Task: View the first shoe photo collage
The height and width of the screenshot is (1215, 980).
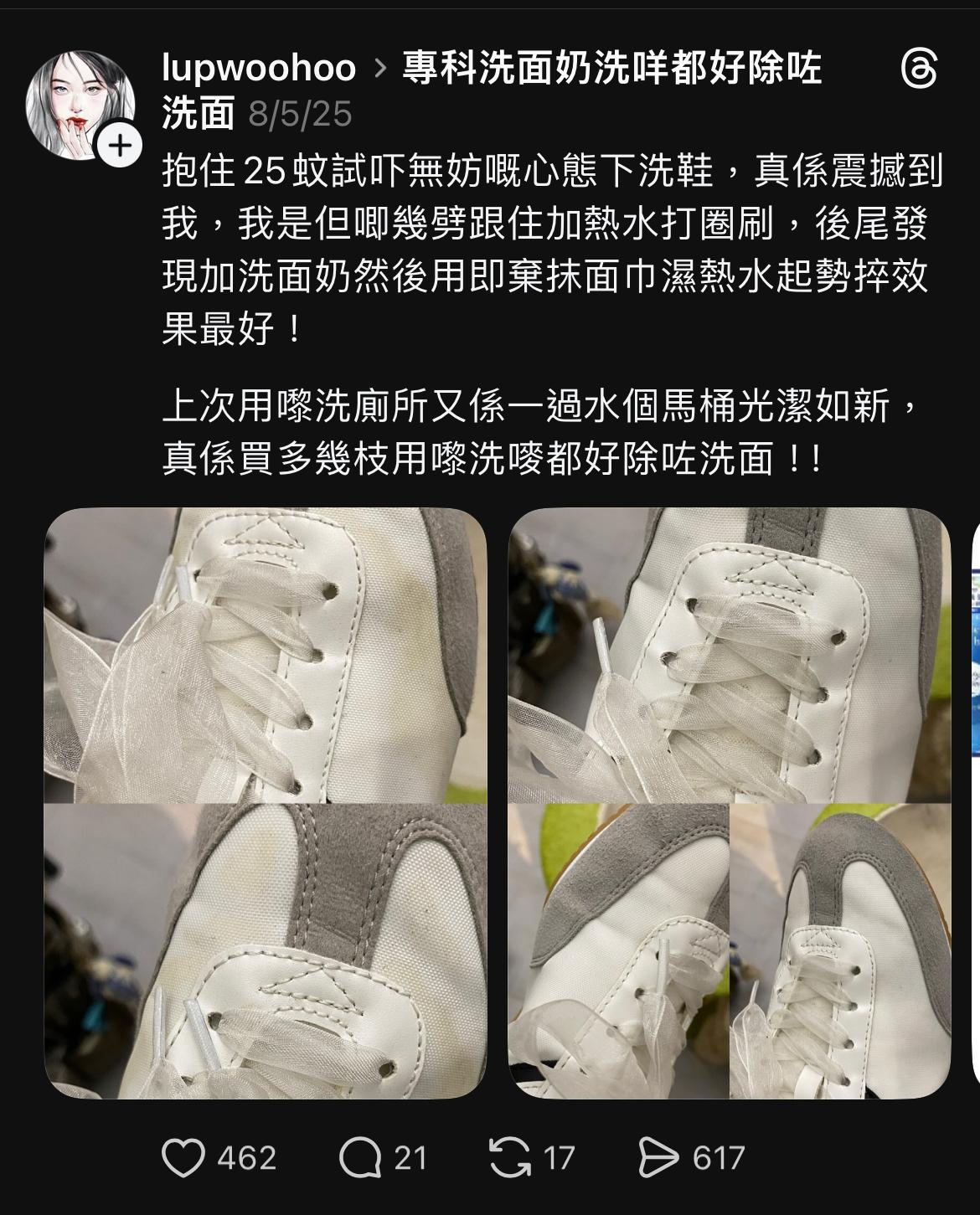Action: click(x=266, y=803)
